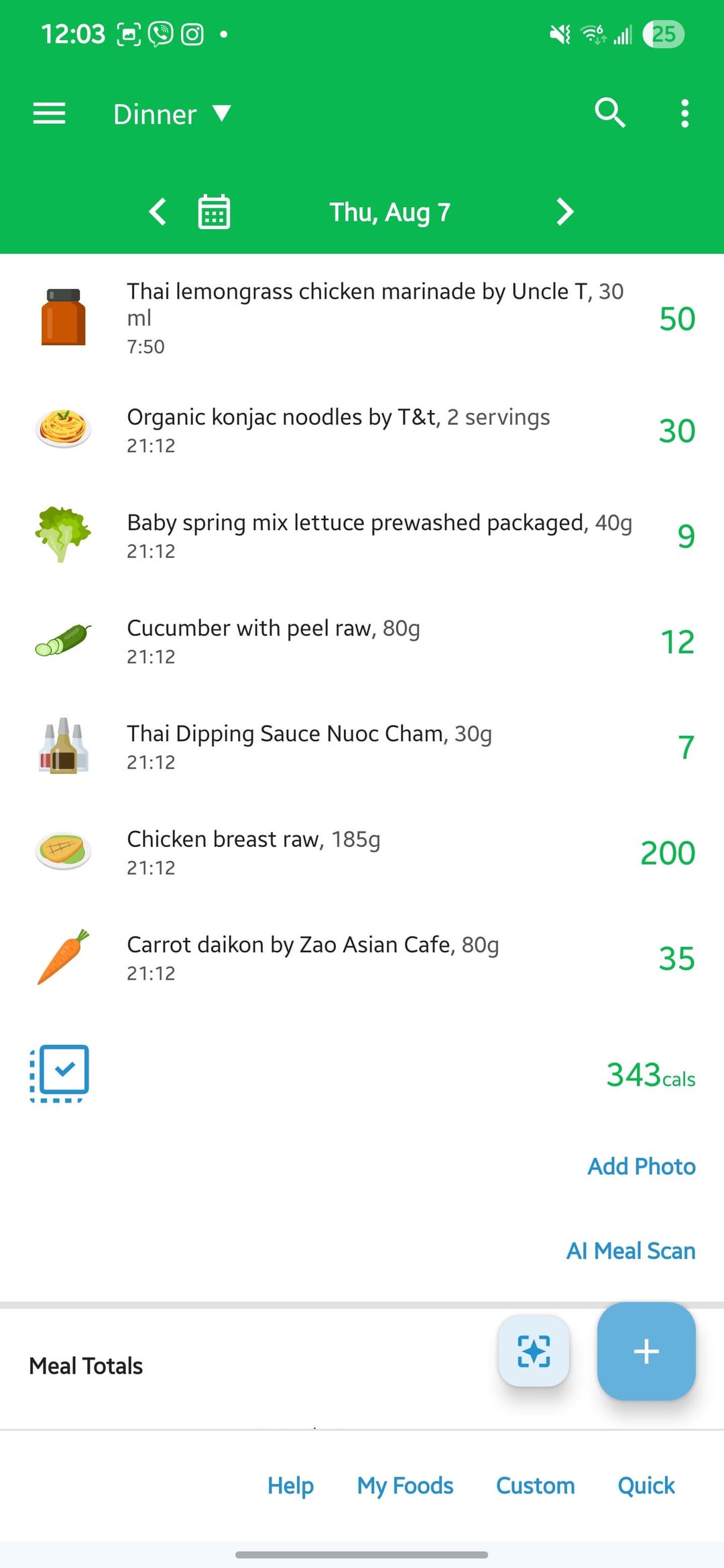Add a photo to this meal

click(641, 1167)
